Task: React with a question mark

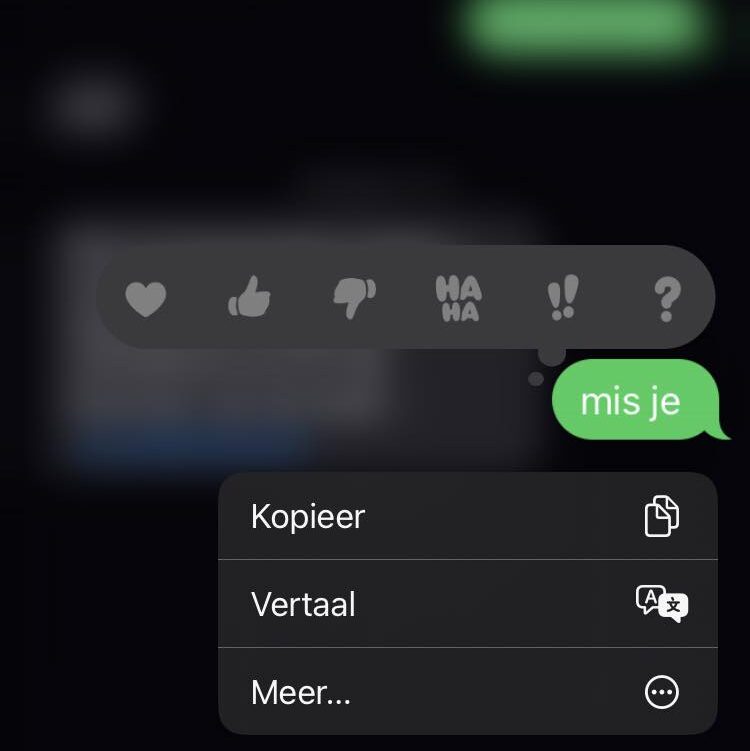Action: (666, 298)
